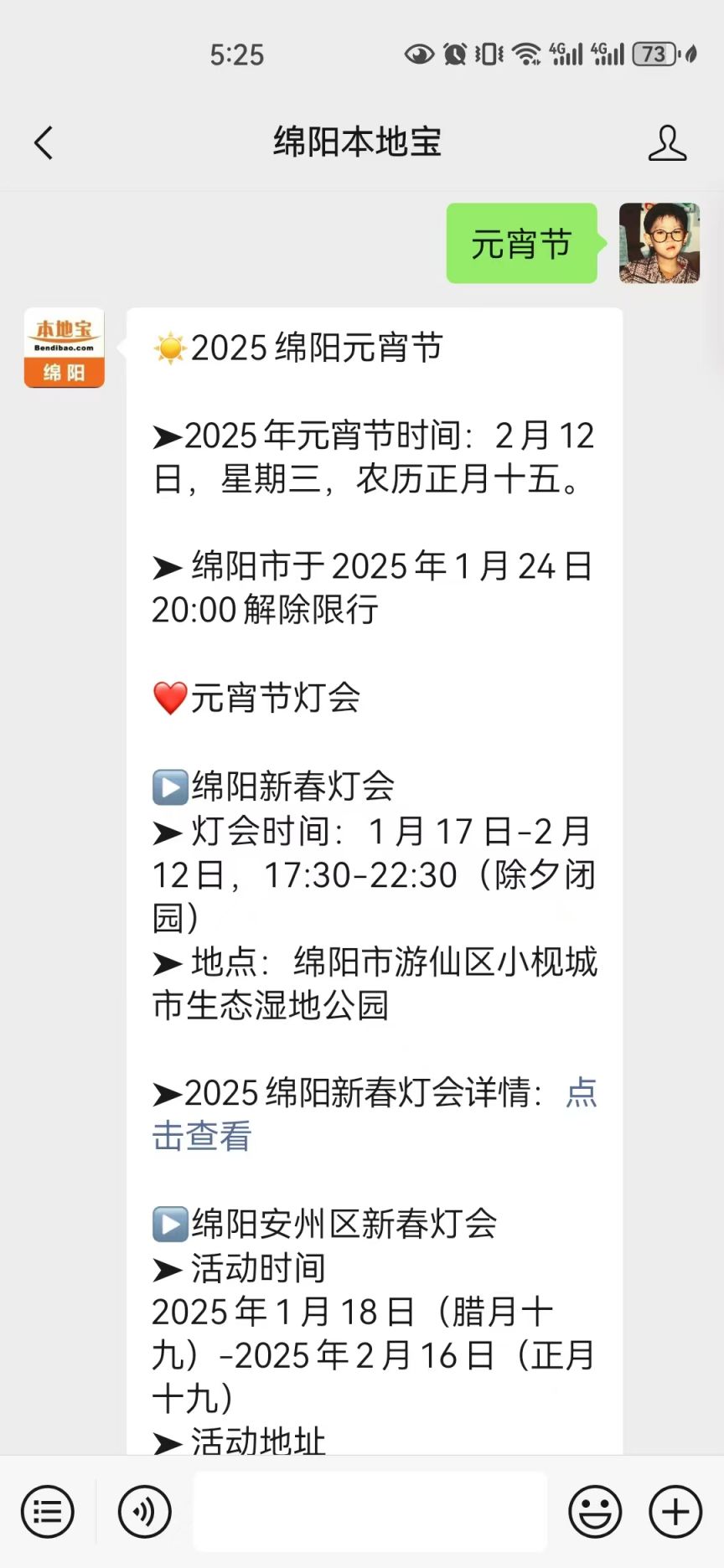Switch to the official account menu
Viewport: 724px width, 1568px height.
(x=48, y=1512)
